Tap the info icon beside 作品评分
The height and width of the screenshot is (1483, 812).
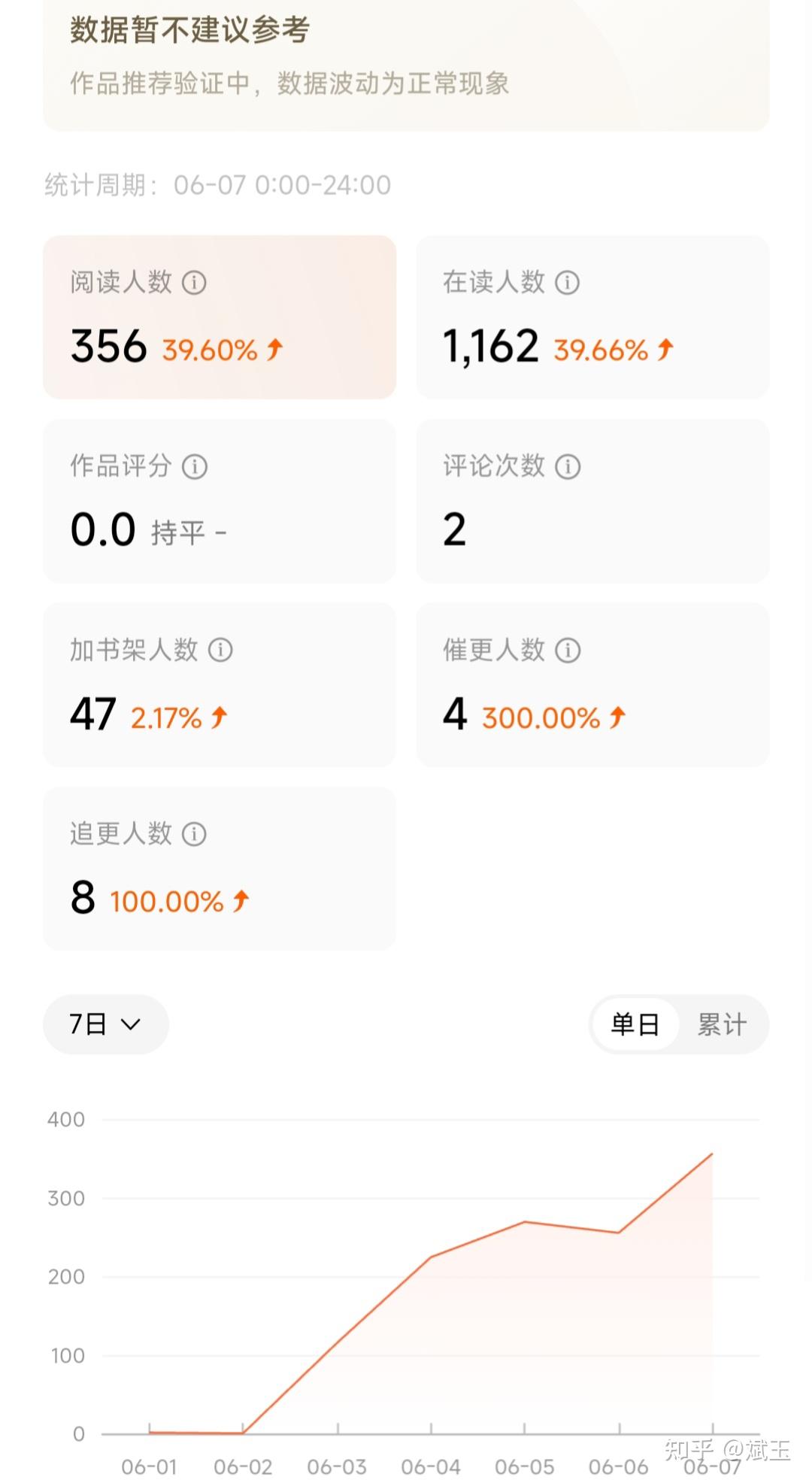point(195,466)
